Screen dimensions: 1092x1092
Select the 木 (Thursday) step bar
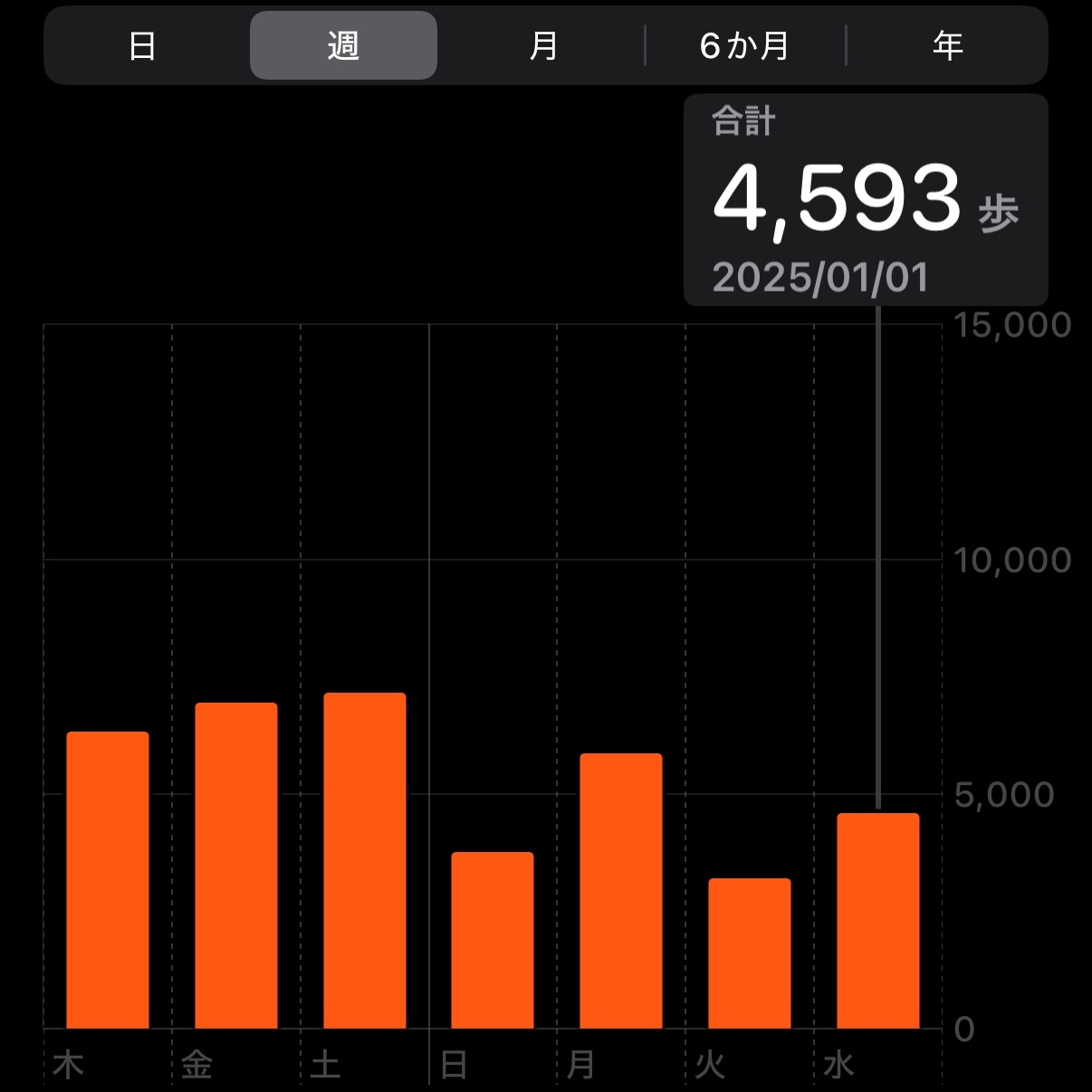[x=108, y=880]
